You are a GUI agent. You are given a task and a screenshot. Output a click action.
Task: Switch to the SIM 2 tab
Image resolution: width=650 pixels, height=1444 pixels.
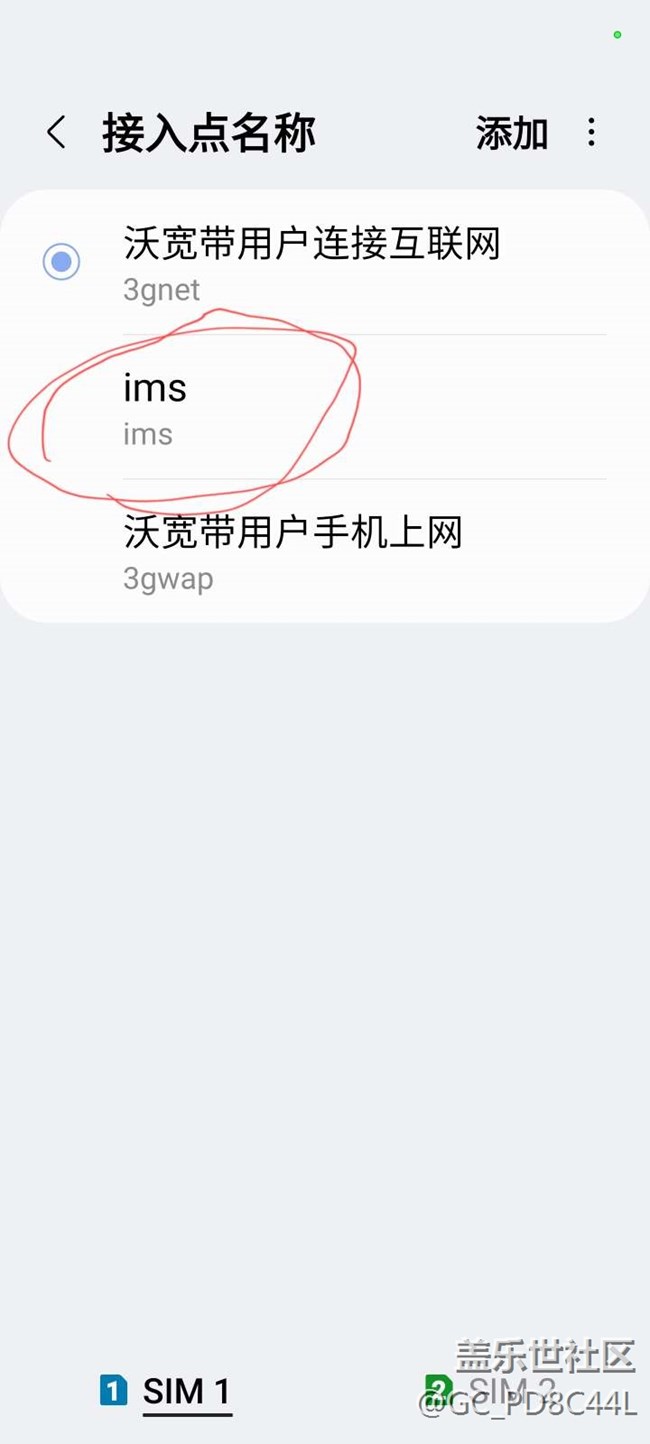[x=490, y=1389]
